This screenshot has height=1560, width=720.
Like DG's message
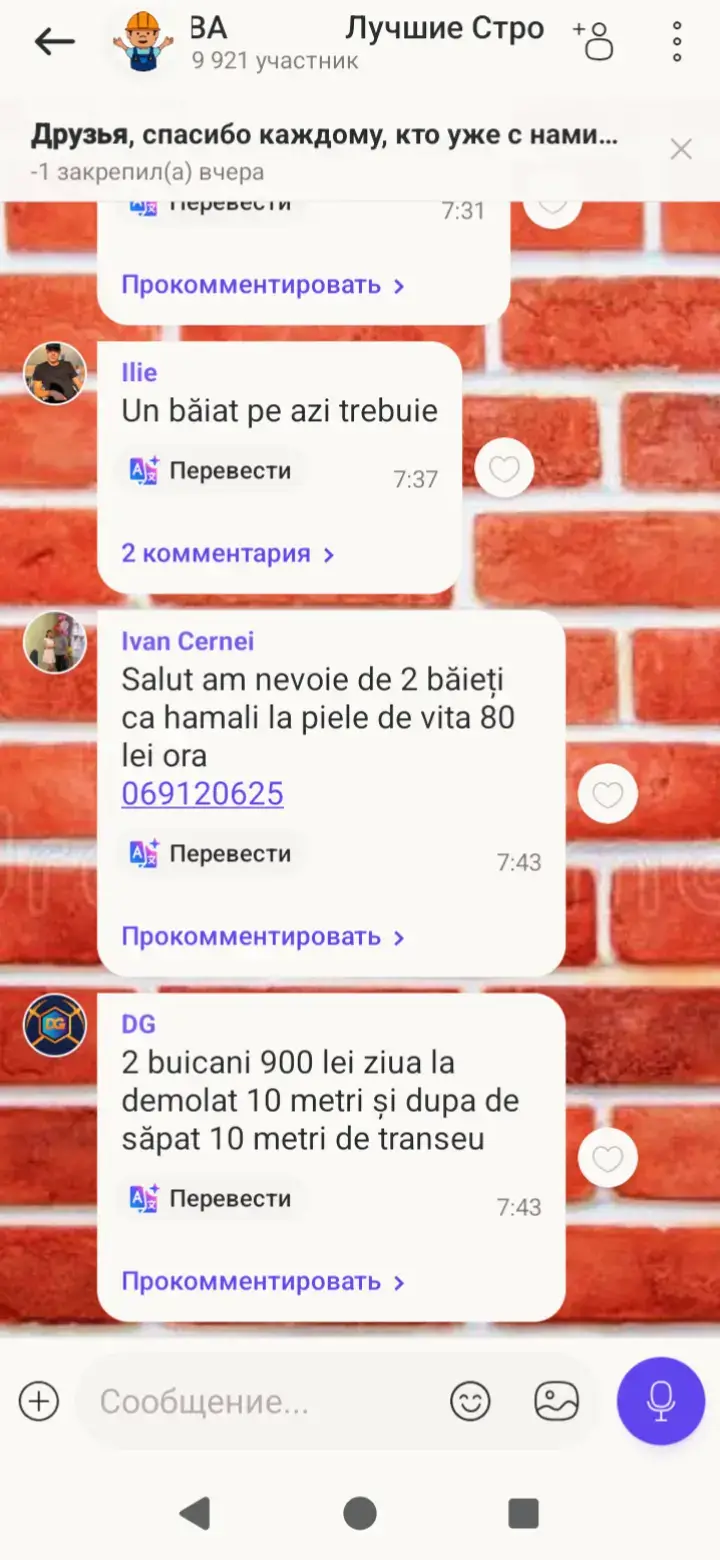[x=608, y=1158]
